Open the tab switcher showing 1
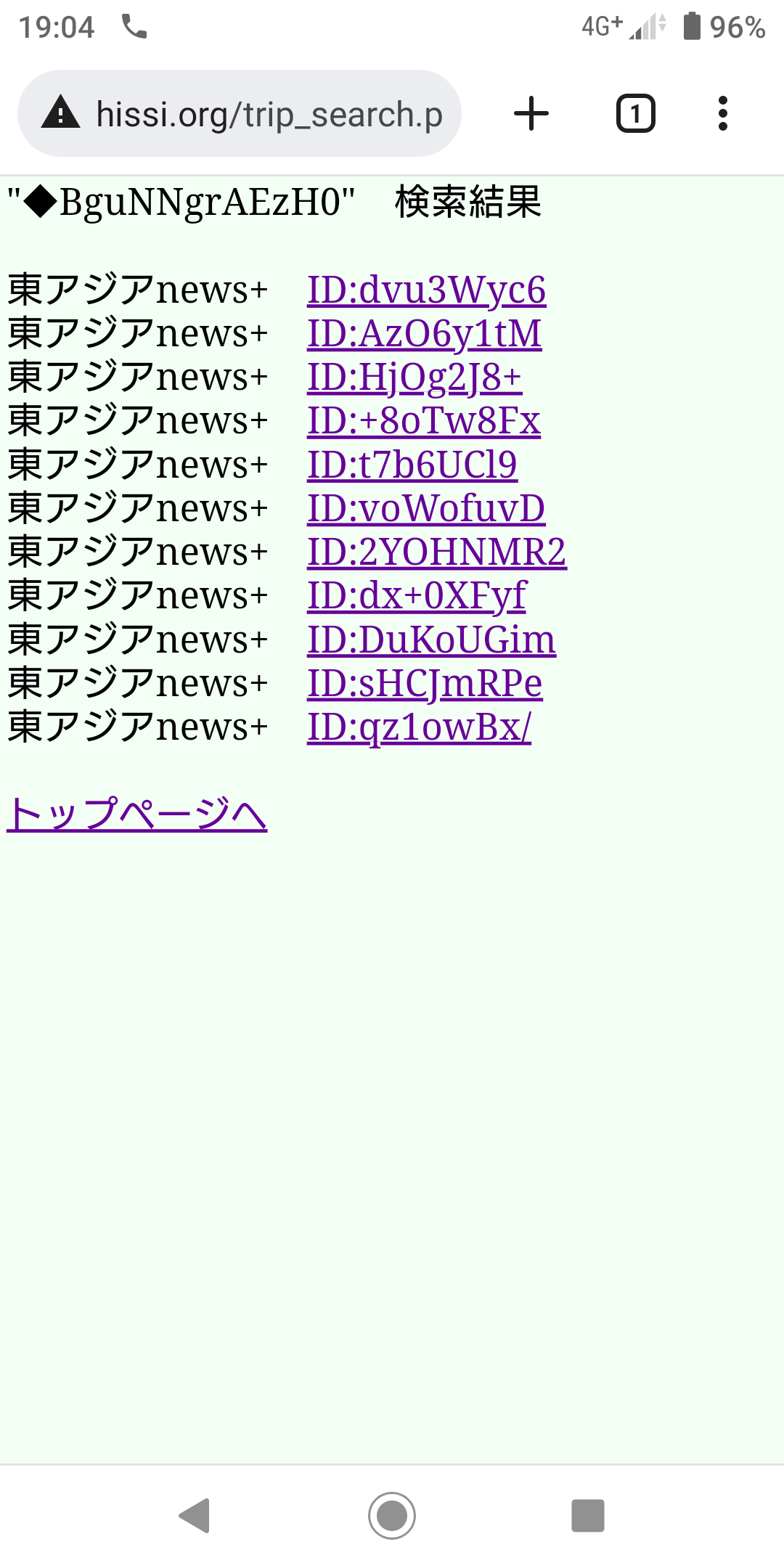Viewport: 784px width, 1568px height. [635, 113]
